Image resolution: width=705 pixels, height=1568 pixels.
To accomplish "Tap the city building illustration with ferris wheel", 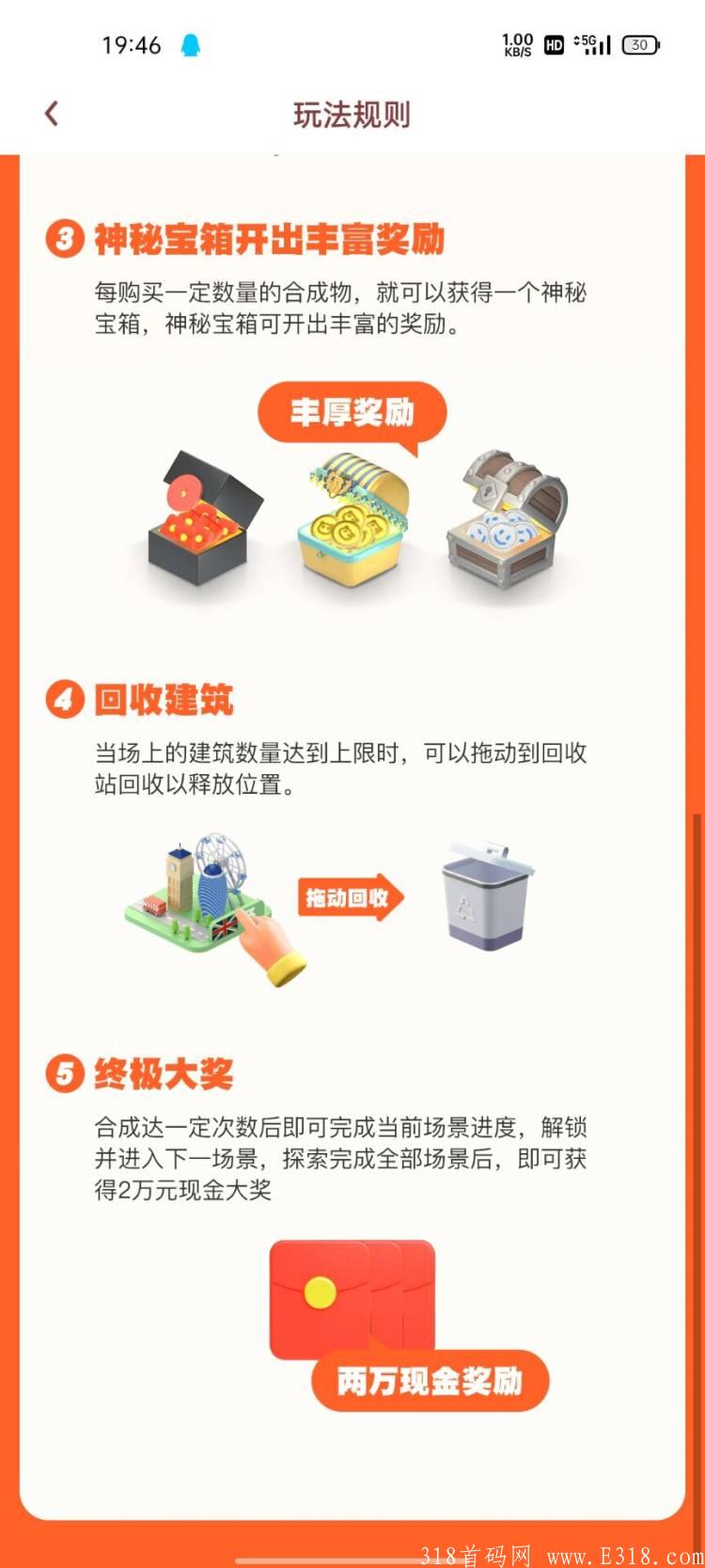I will point(202,889).
